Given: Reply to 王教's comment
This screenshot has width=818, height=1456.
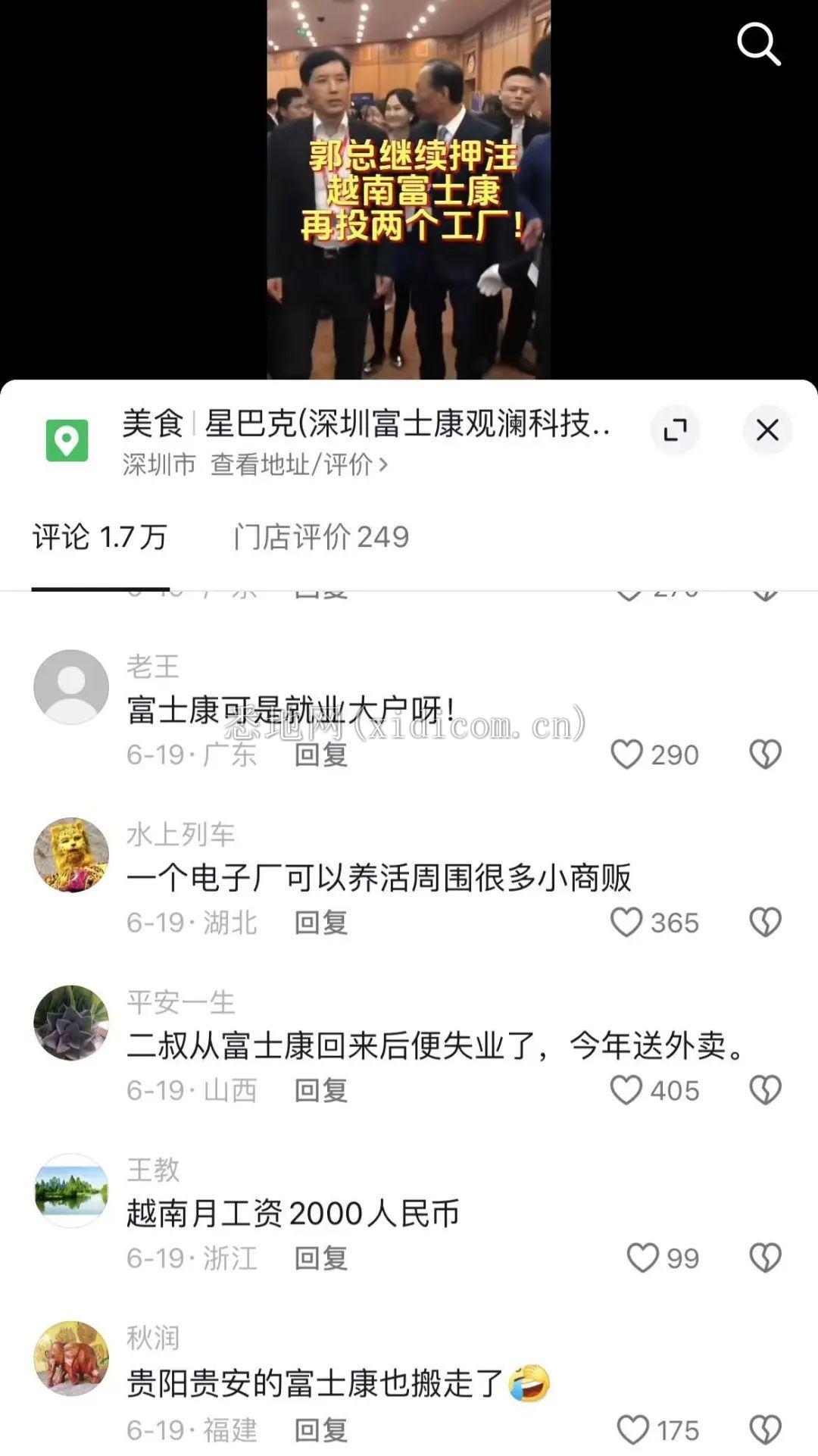Looking at the screenshot, I should coord(321,1258).
